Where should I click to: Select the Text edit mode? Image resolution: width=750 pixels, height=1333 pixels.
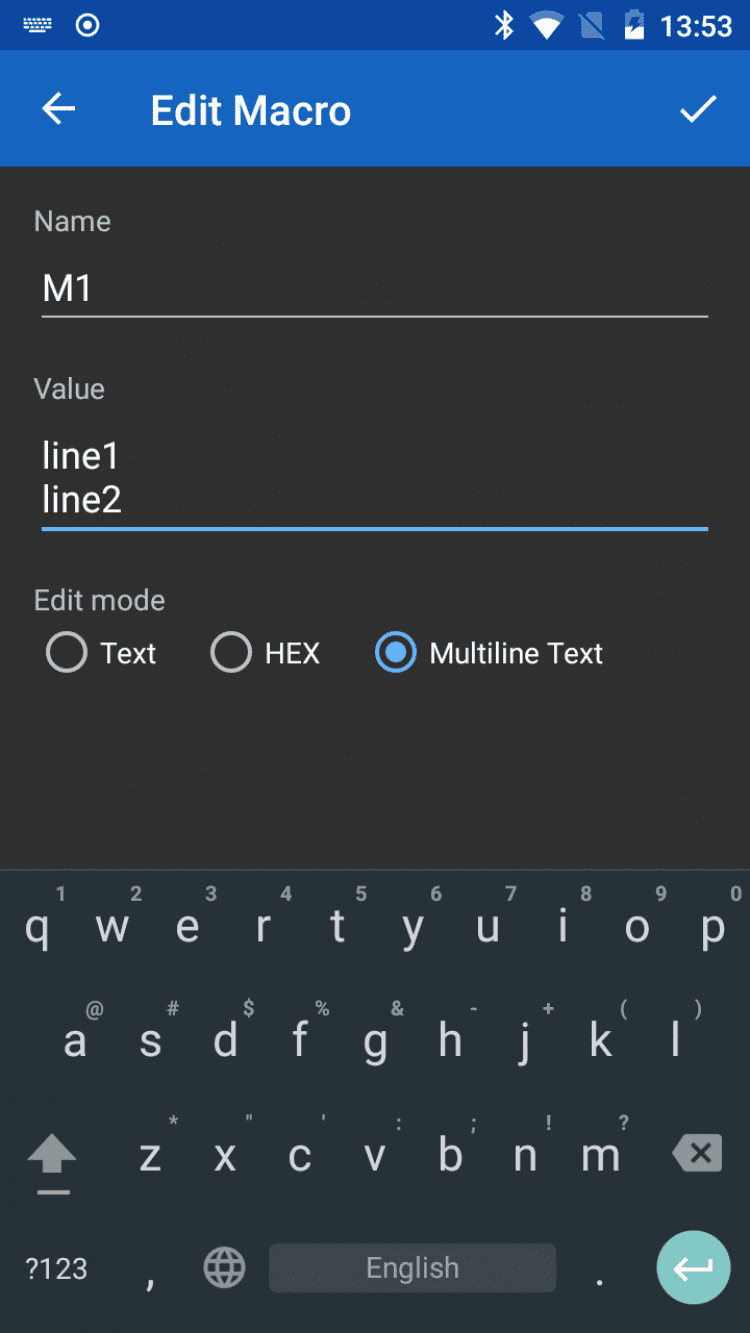[101, 653]
